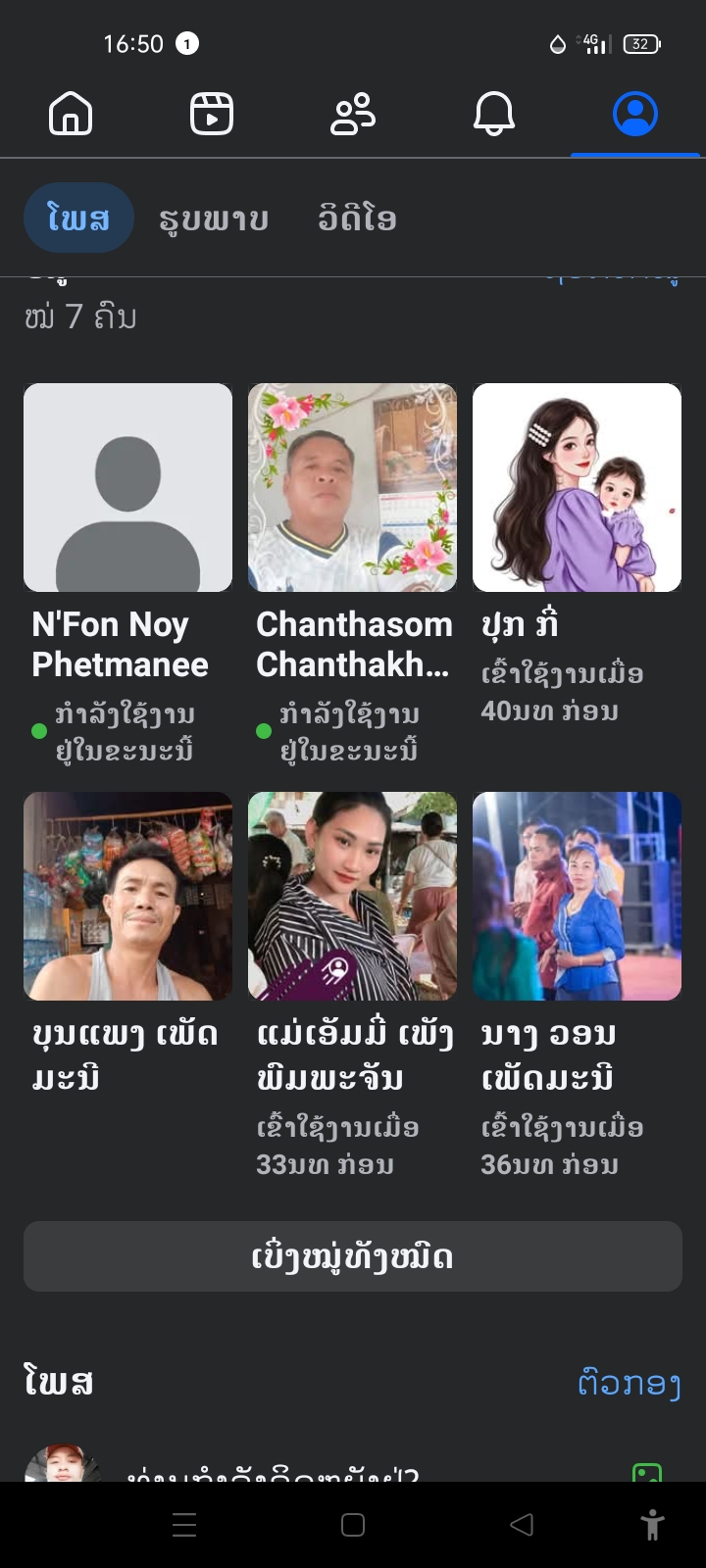Image resolution: width=706 pixels, height=1568 pixels.
Task: Open friend ແມ່ເອັມມີ່ ເພັງ ພິມພະຈັນ
Action: coord(352,897)
